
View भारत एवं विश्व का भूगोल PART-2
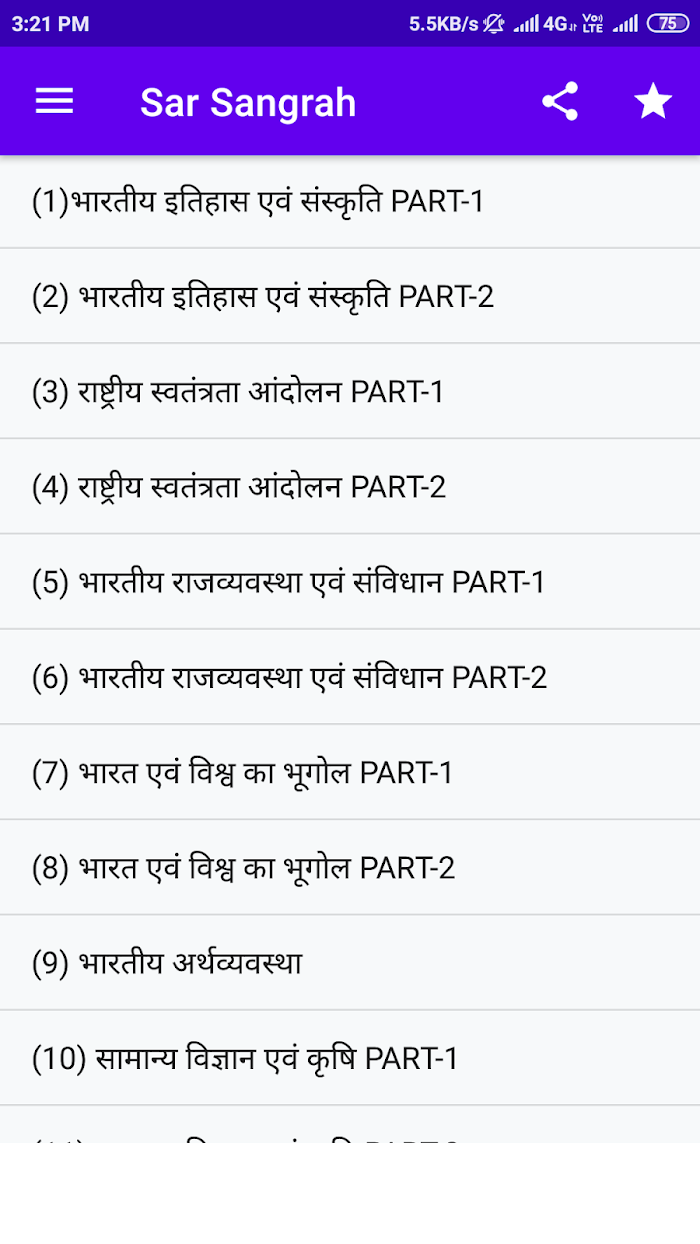coord(350,867)
